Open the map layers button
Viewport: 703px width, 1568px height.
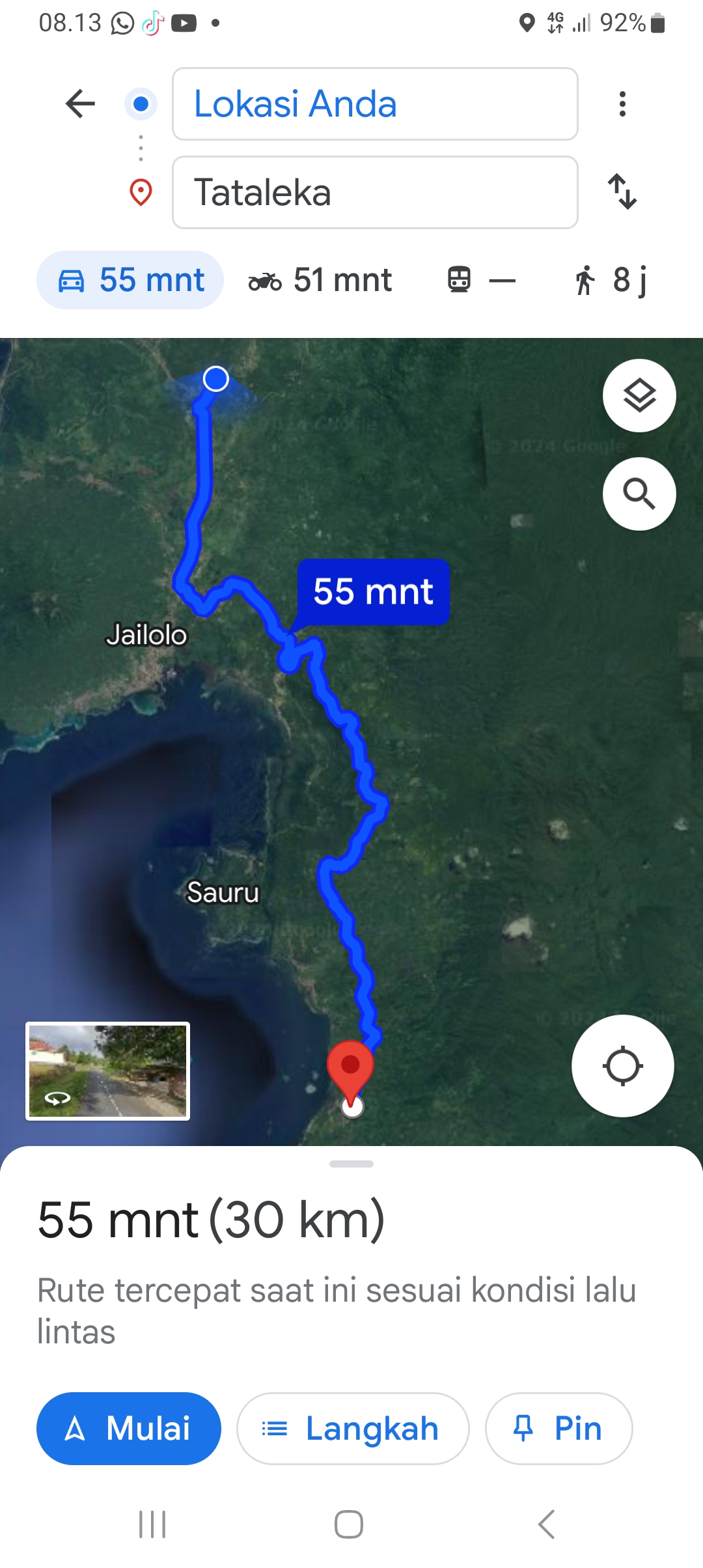639,395
